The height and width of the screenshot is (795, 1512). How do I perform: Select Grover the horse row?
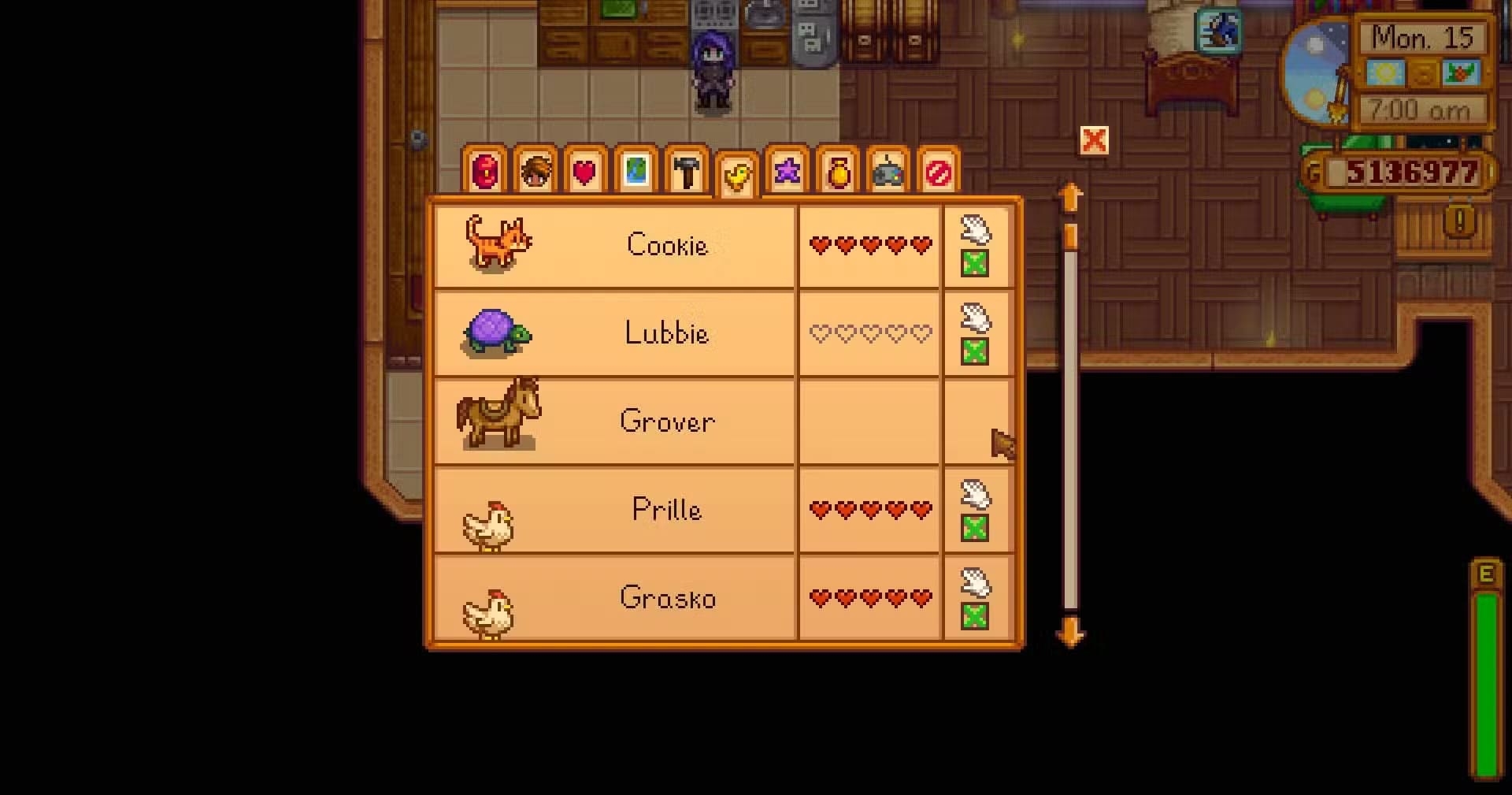click(x=614, y=422)
